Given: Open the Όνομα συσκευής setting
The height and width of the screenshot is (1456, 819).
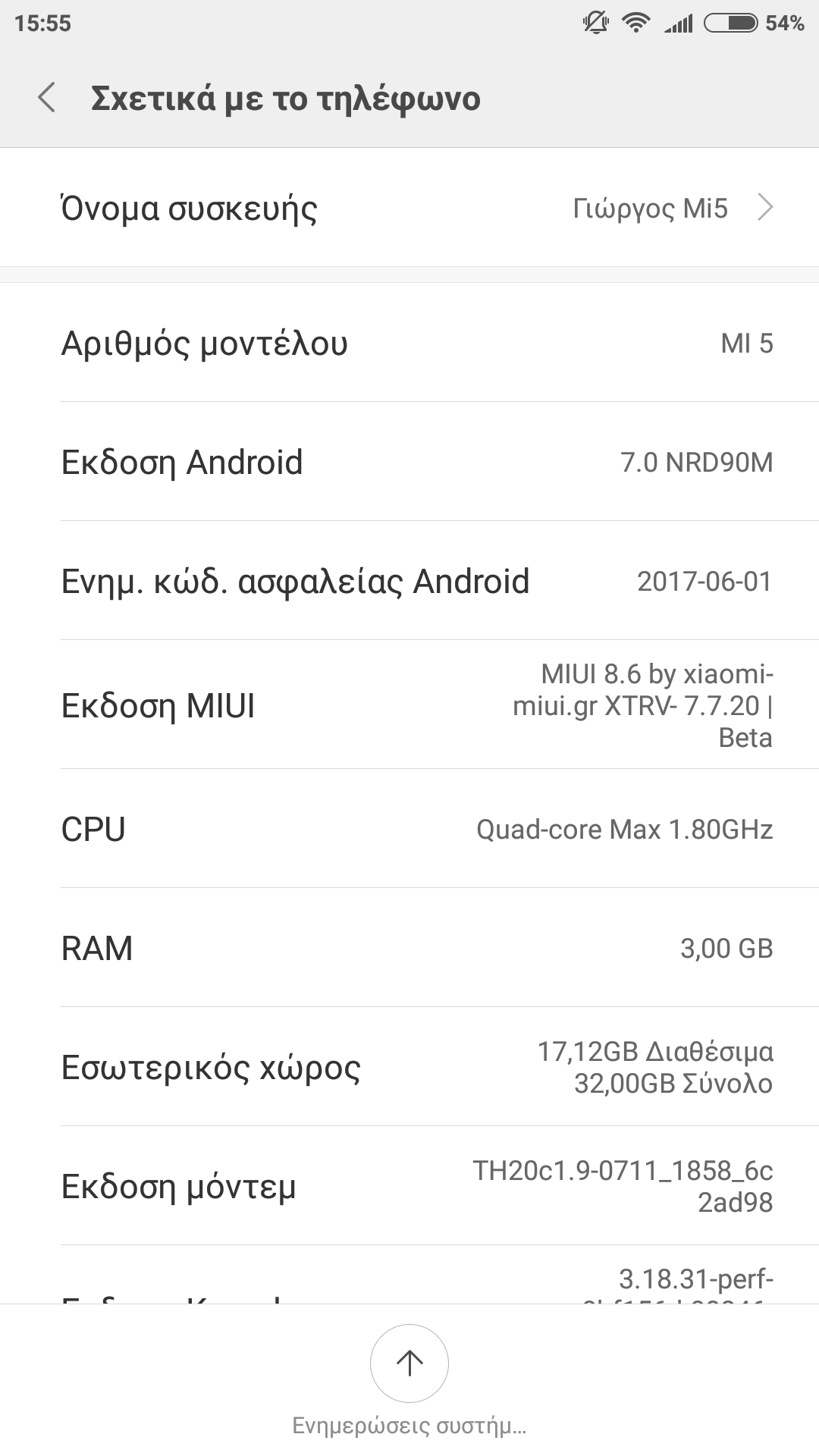Looking at the screenshot, I should click(409, 208).
